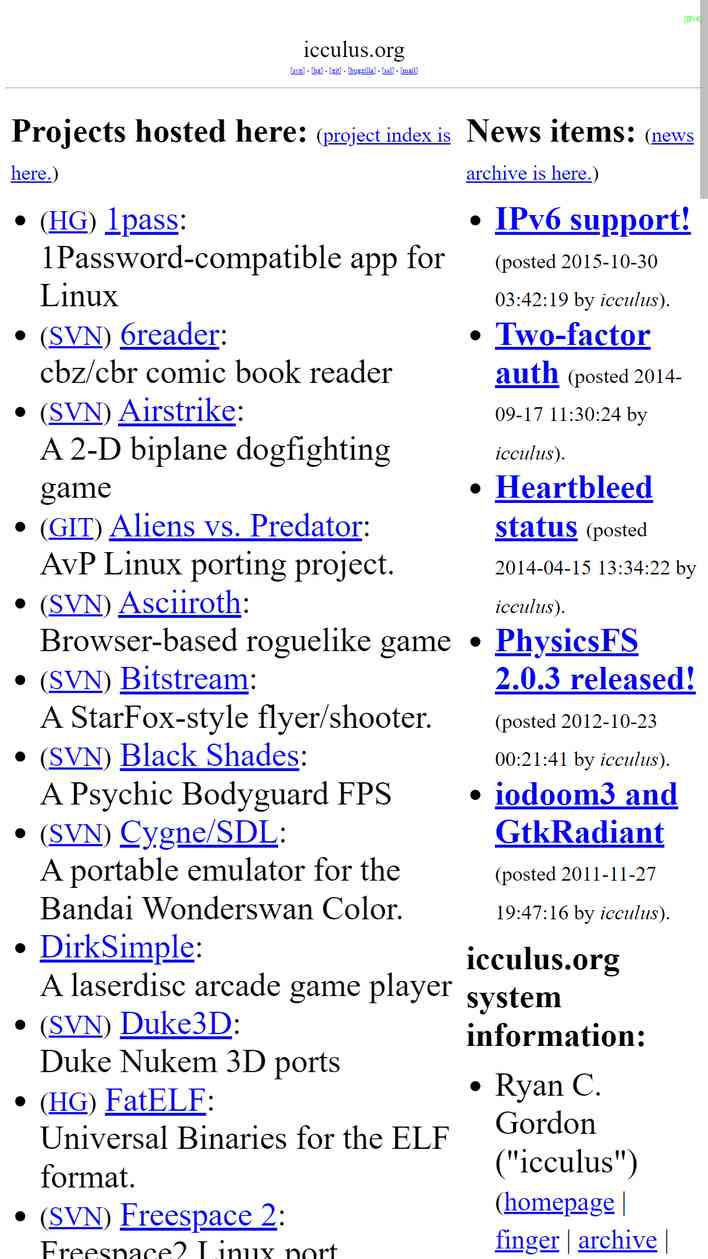Open the Asciiroth project link
The height and width of the screenshot is (1259, 708).
[x=180, y=603]
